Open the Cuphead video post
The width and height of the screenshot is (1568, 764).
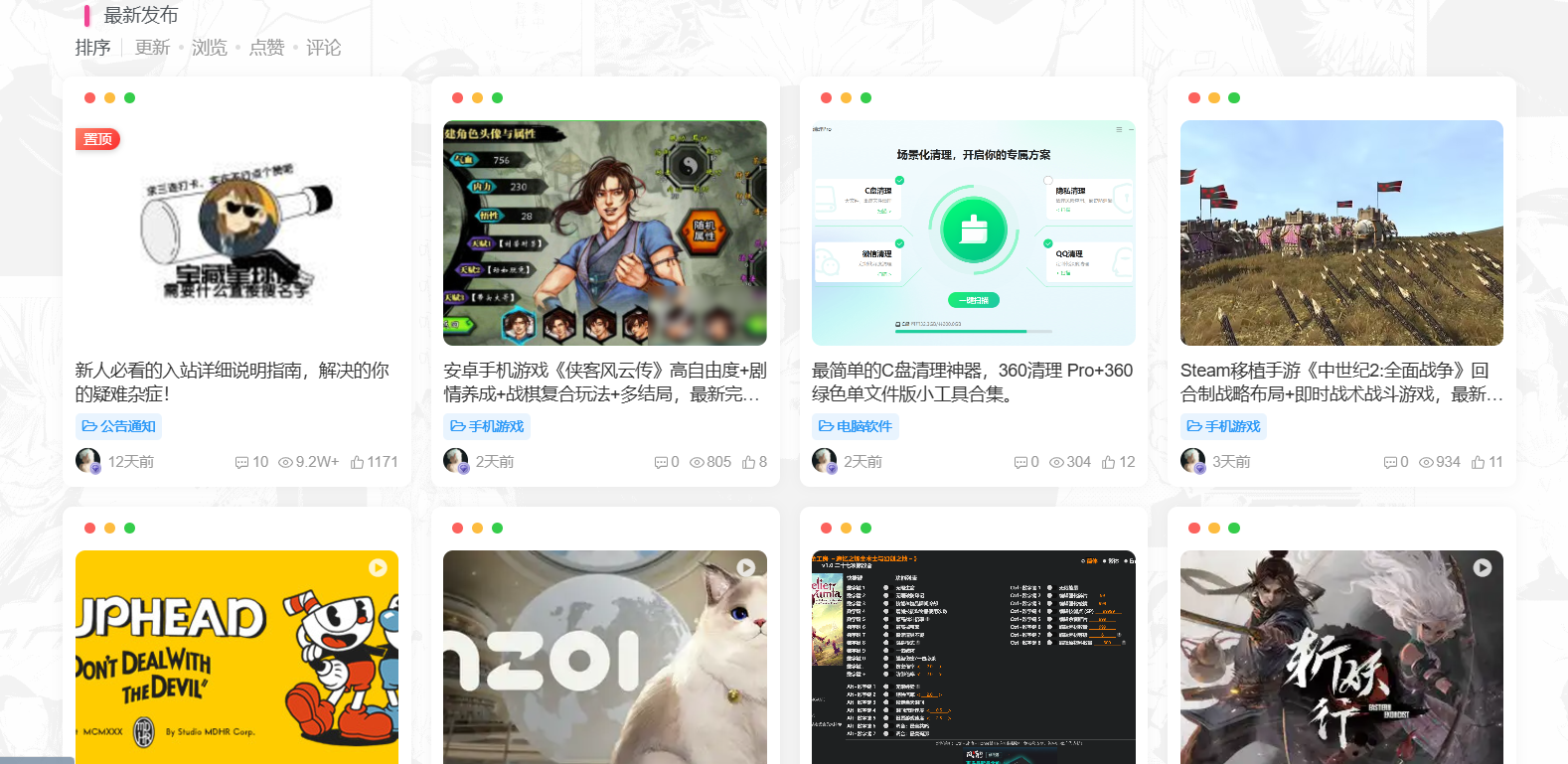click(x=236, y=656)
